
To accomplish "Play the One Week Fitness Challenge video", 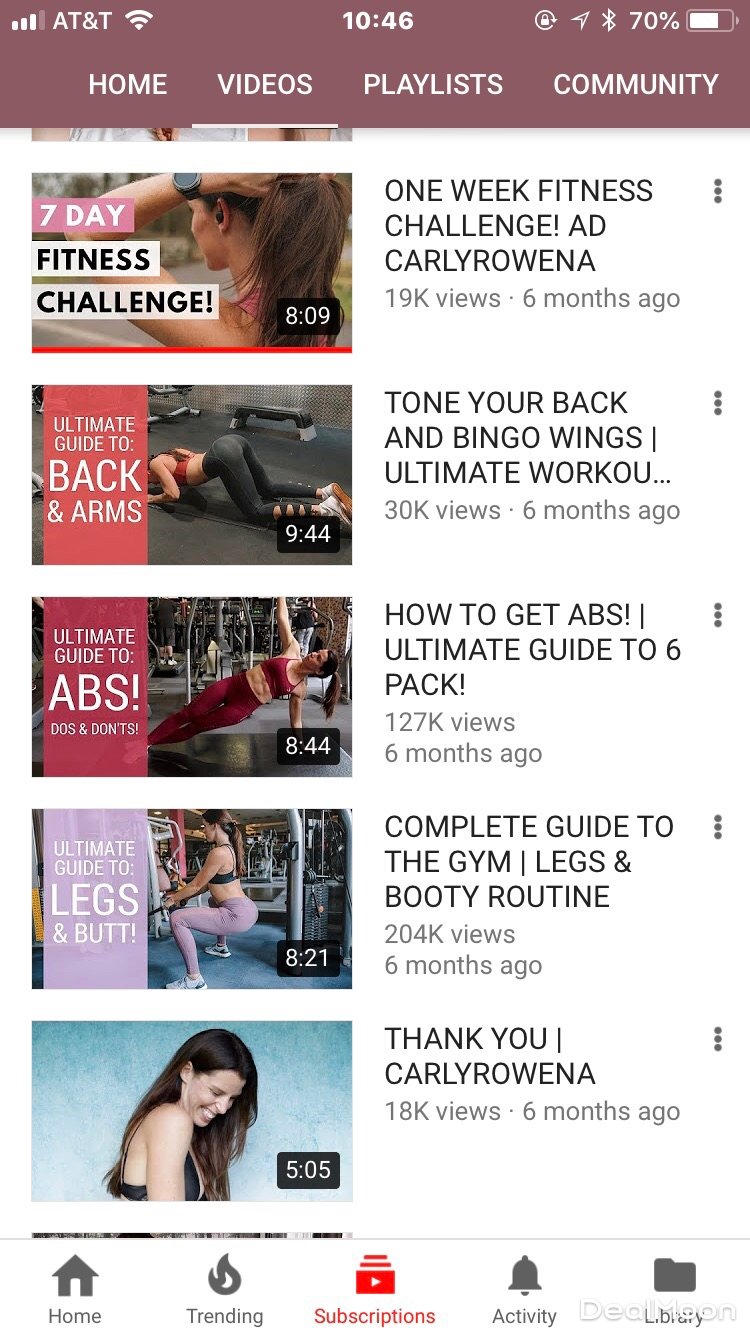I will tap(192, 262).
